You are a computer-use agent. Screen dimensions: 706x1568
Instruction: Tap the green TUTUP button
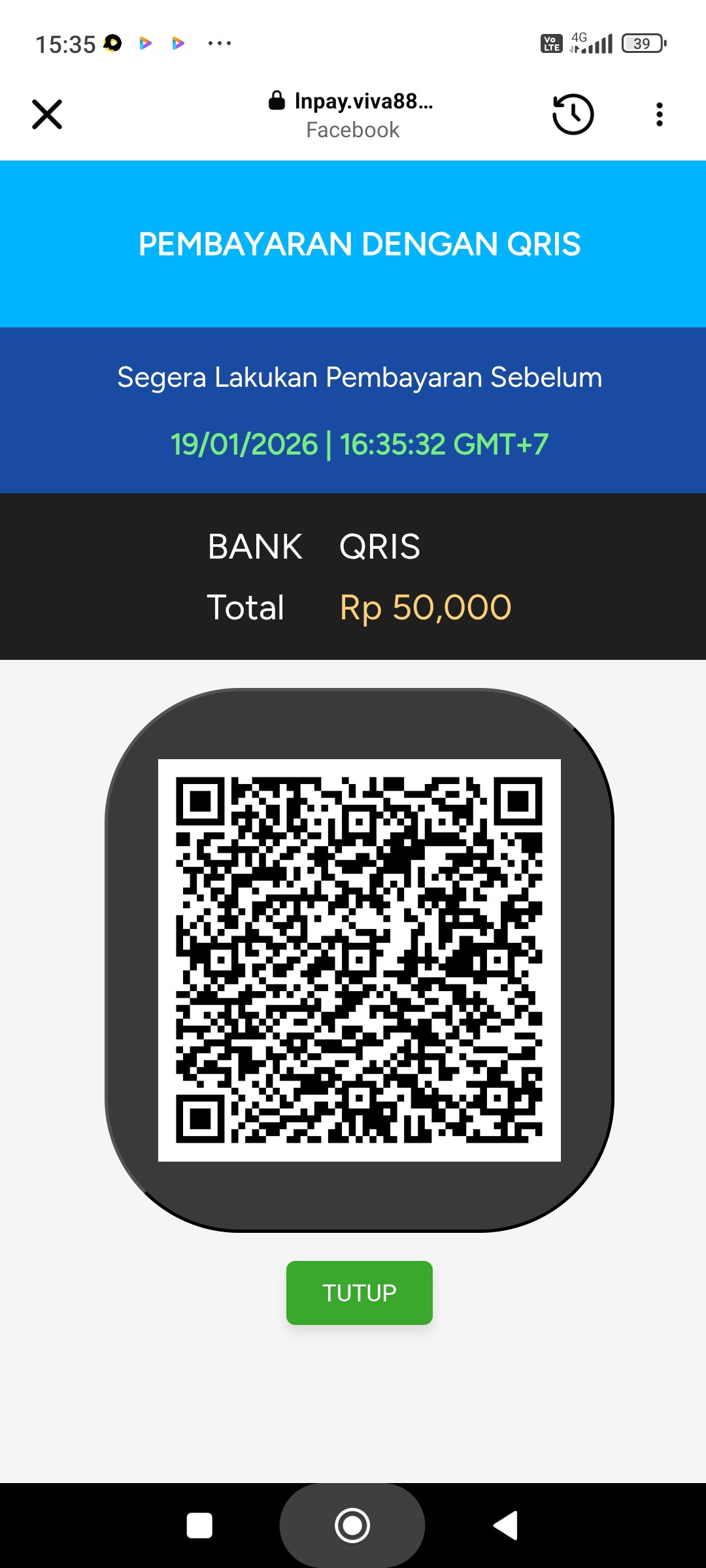pyautogui.click(x=359, y=1292)
